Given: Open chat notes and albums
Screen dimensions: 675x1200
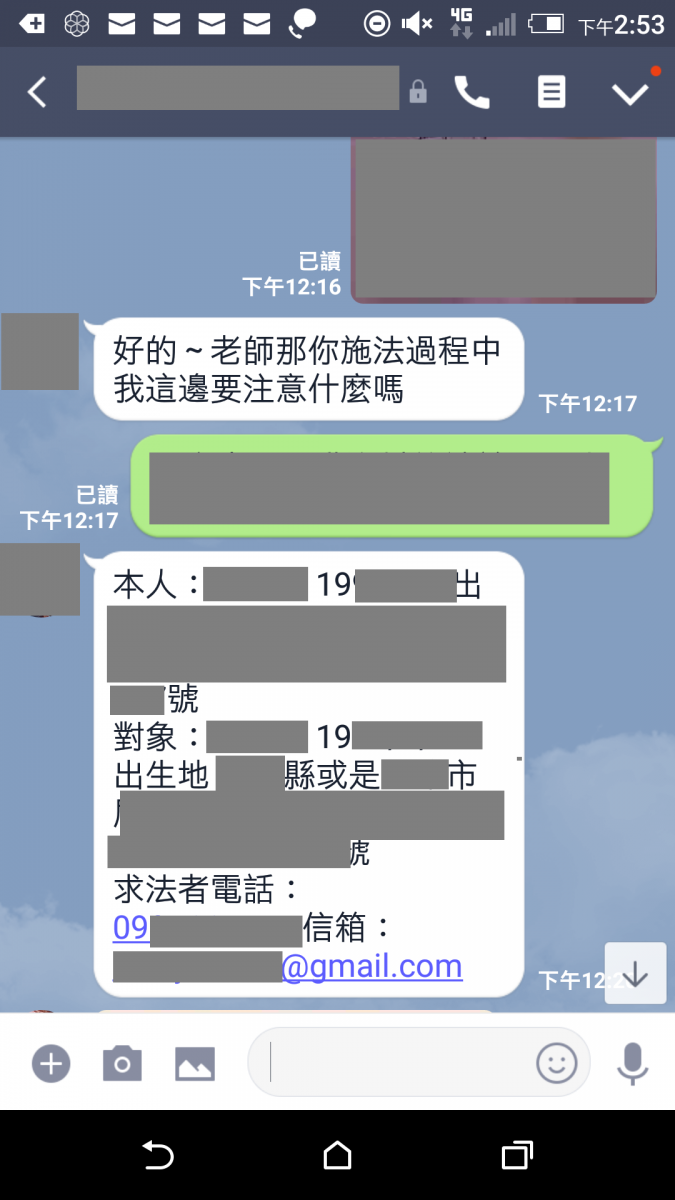Looking at the screenshot, I should click(x=551, y=92).
